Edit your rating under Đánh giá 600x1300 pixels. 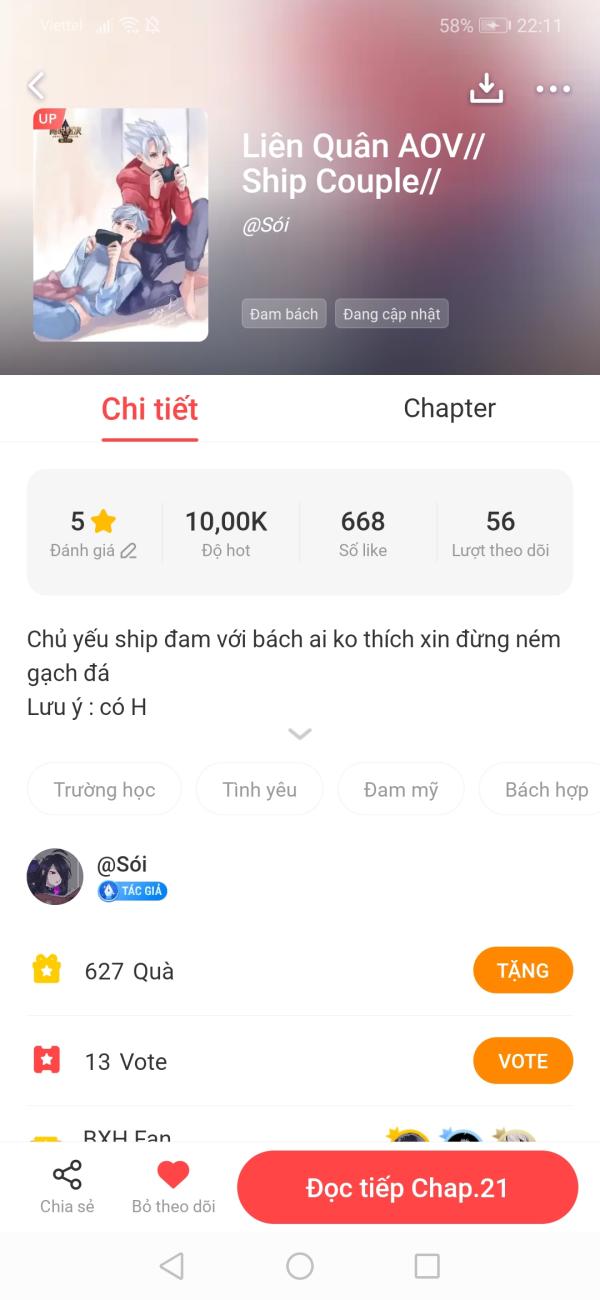click(128, 551)
